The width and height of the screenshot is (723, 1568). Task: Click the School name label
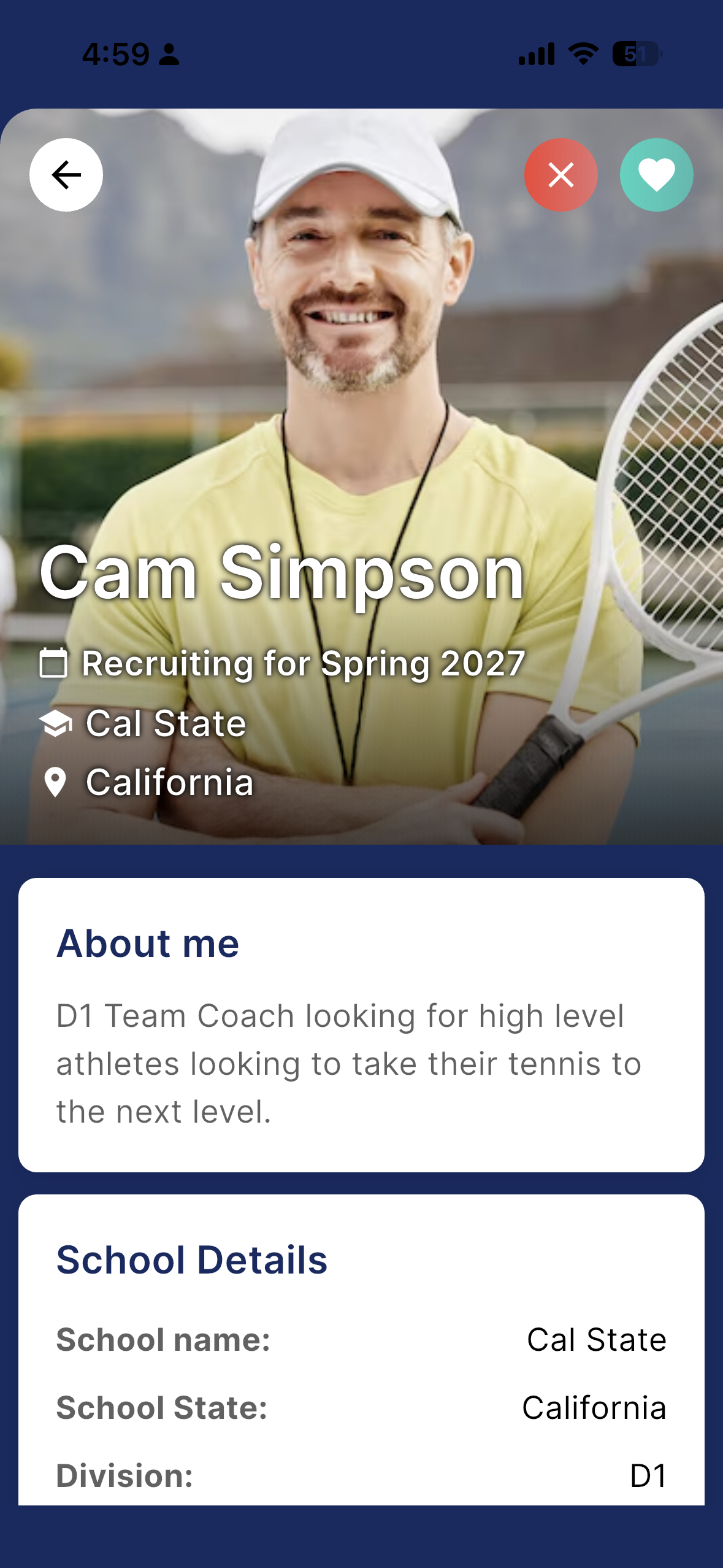click(x=162, y=1339)
